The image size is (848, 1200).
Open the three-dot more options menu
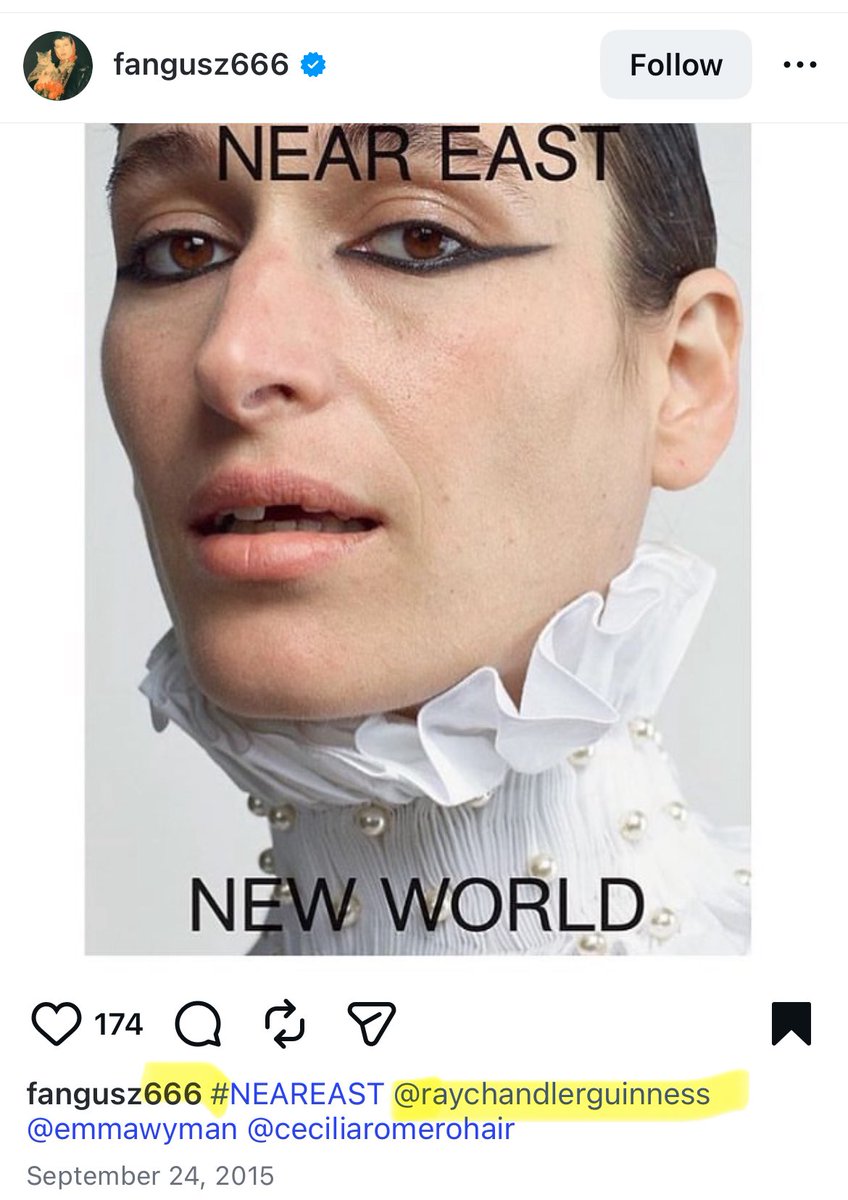(799, 66)
